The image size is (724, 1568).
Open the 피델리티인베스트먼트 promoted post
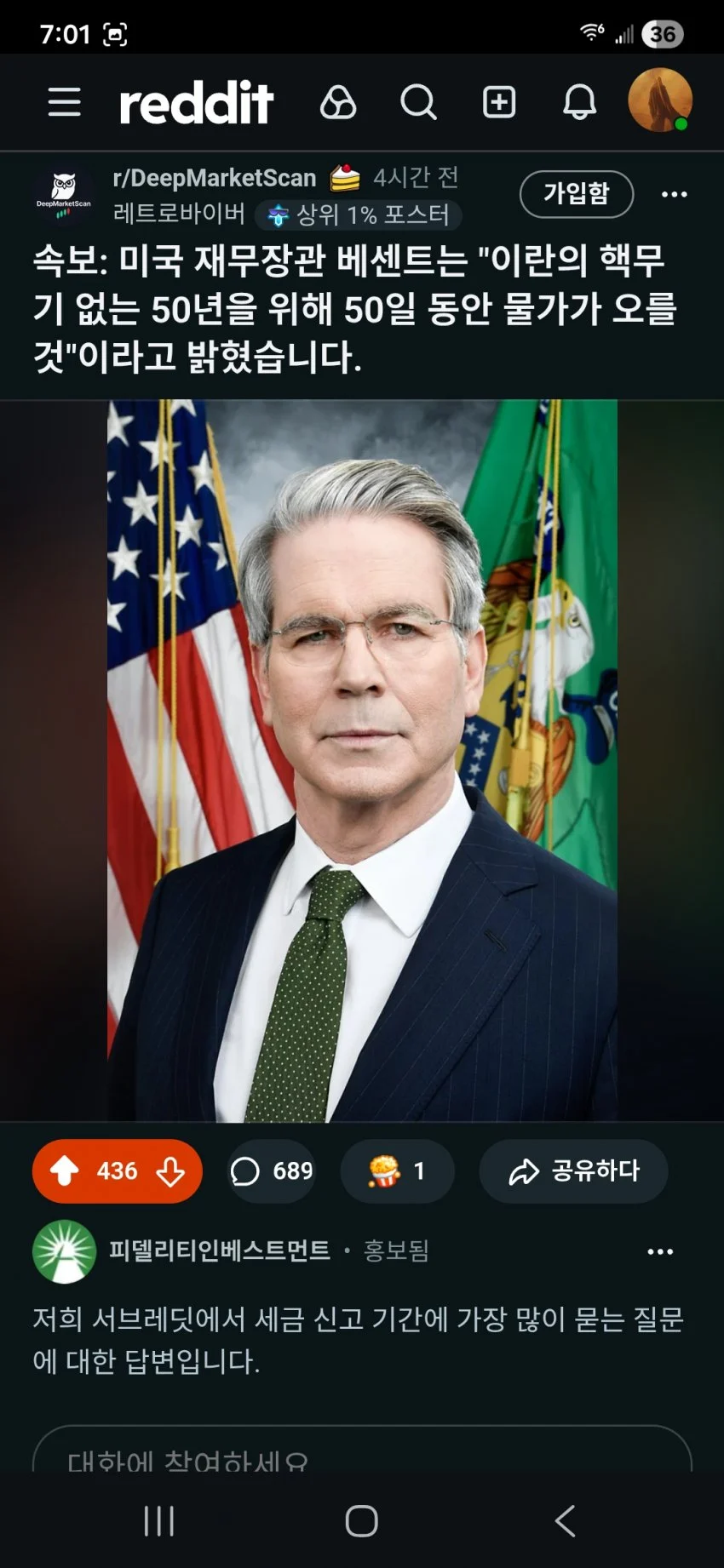[x=358, y=1340]
